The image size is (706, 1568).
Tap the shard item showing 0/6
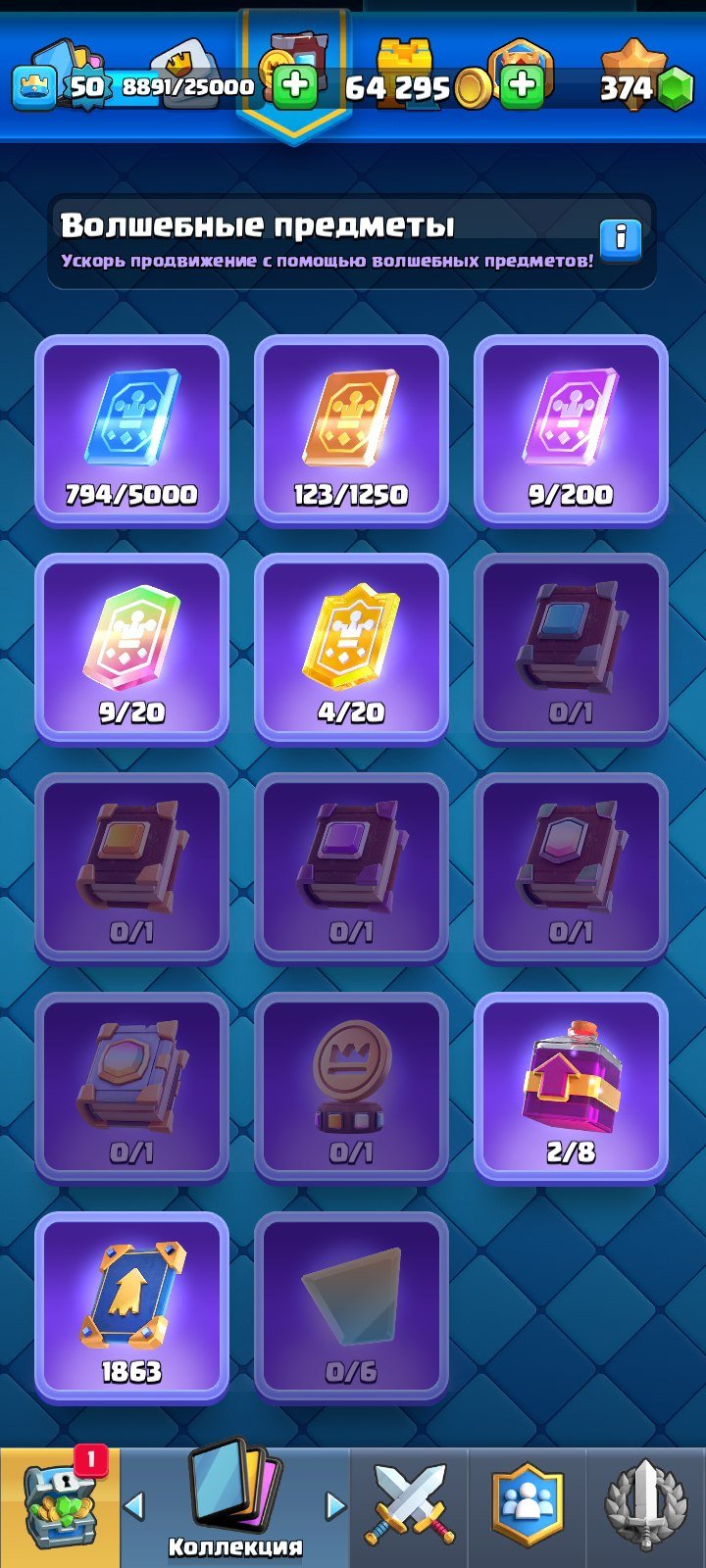click(351, 1307)
